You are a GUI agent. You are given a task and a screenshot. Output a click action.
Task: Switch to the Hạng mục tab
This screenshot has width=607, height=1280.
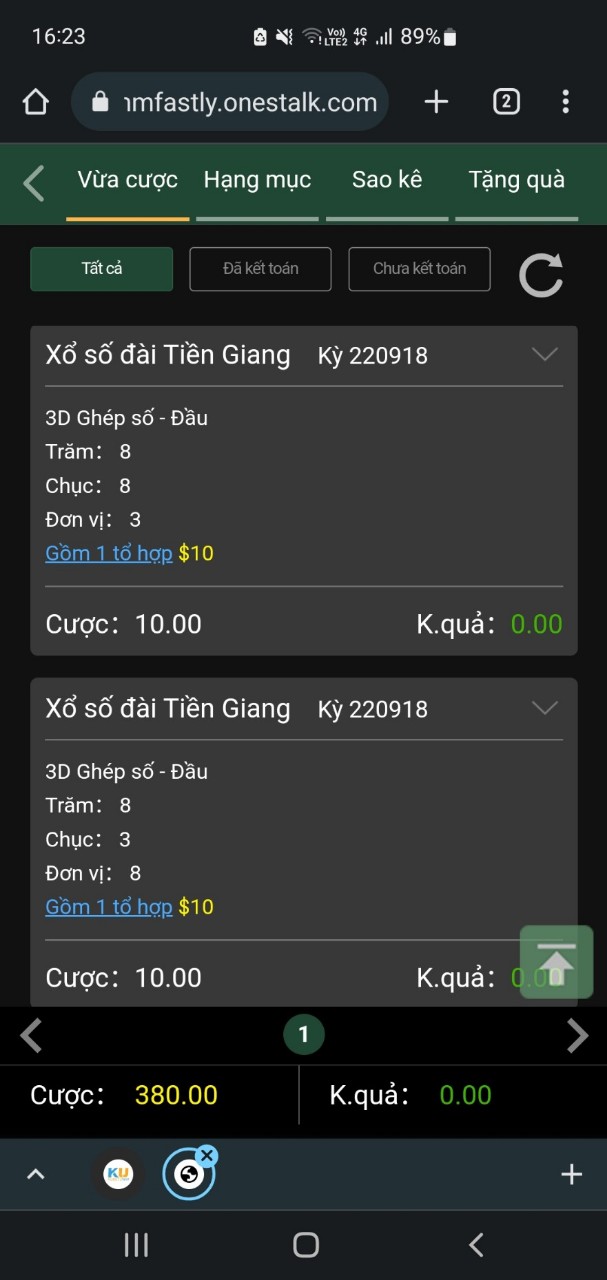click(x=257, y=180)
